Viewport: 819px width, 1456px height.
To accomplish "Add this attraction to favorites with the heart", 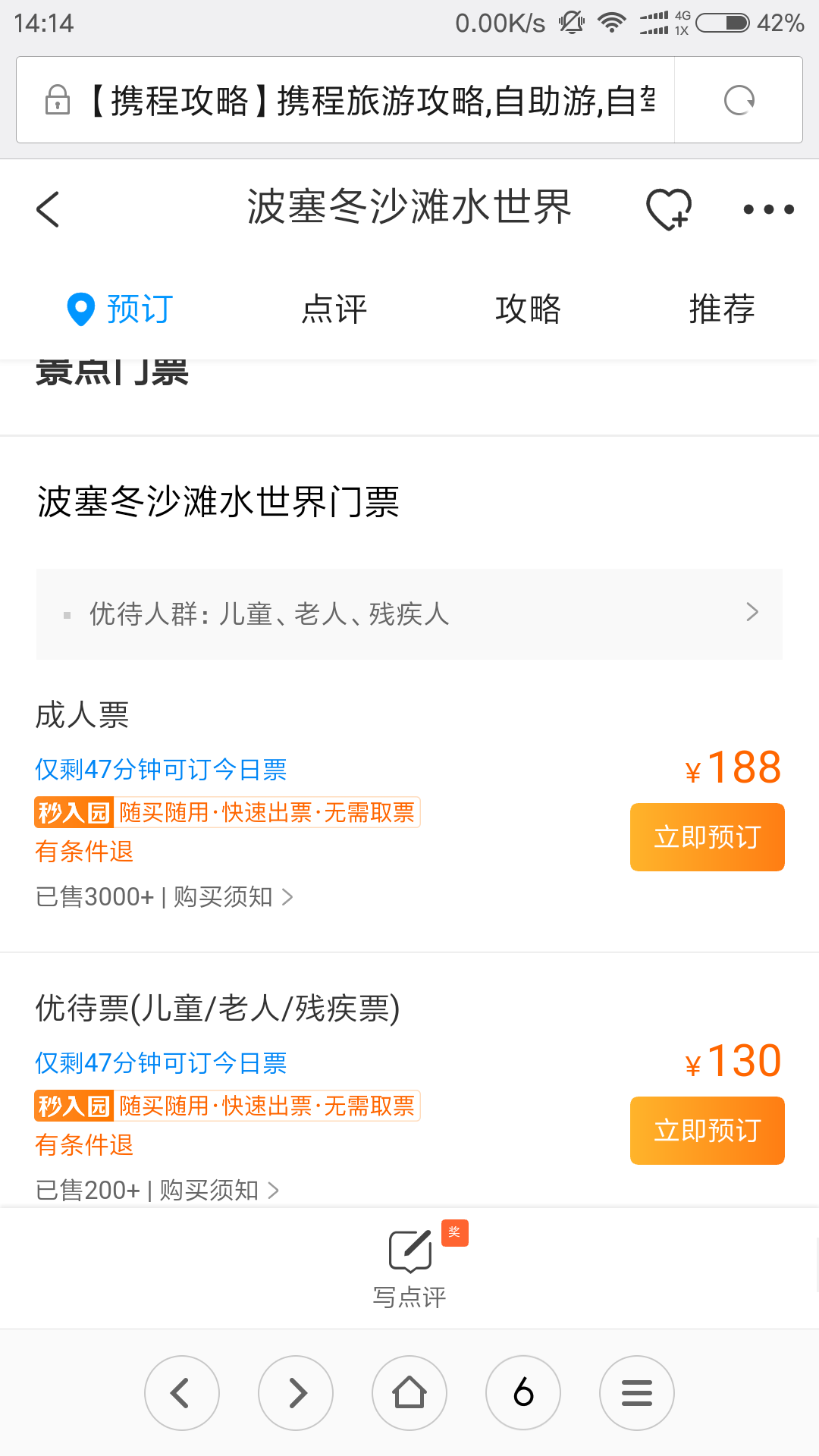I will click(669, 209).
